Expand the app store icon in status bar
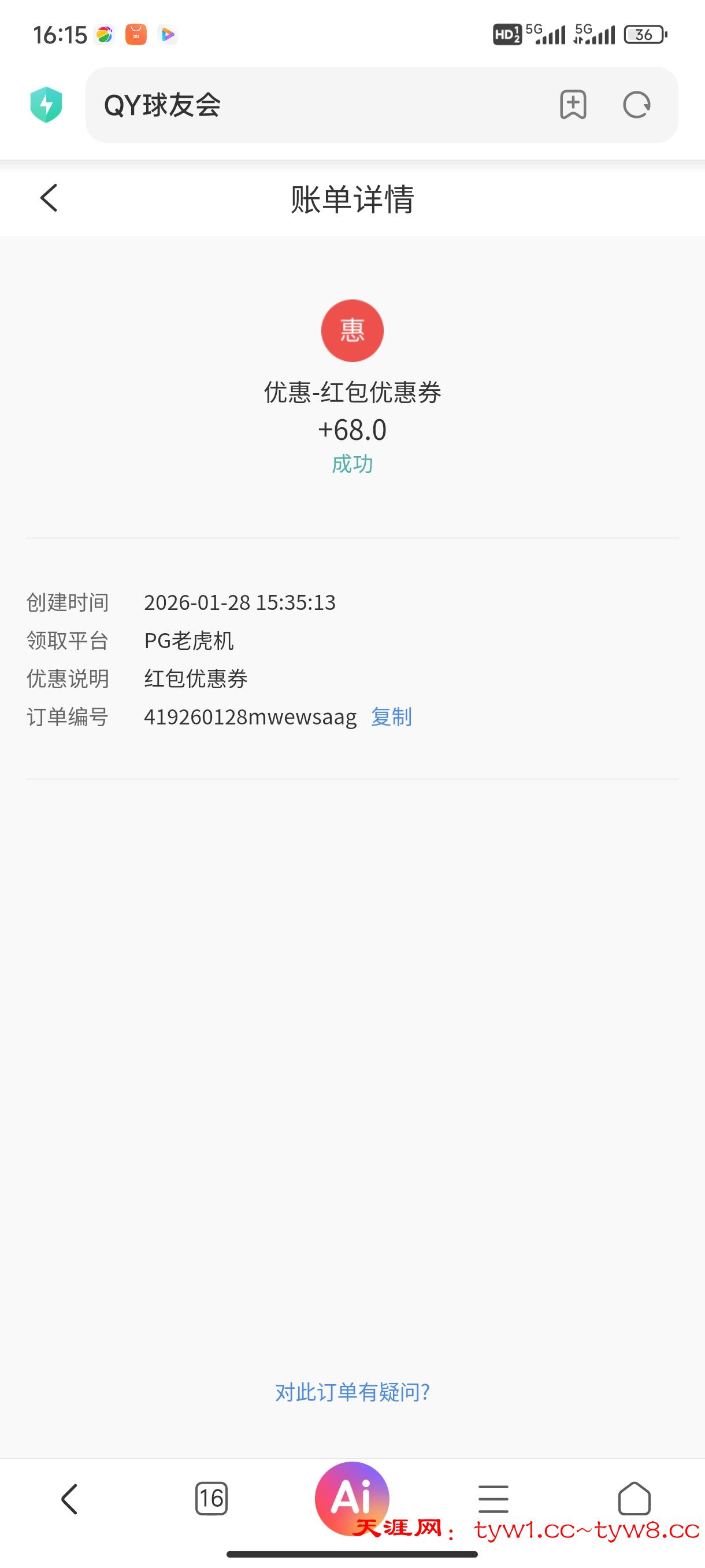The height and width of the screenshot is (1568, 705). click(x=136, y=35)
